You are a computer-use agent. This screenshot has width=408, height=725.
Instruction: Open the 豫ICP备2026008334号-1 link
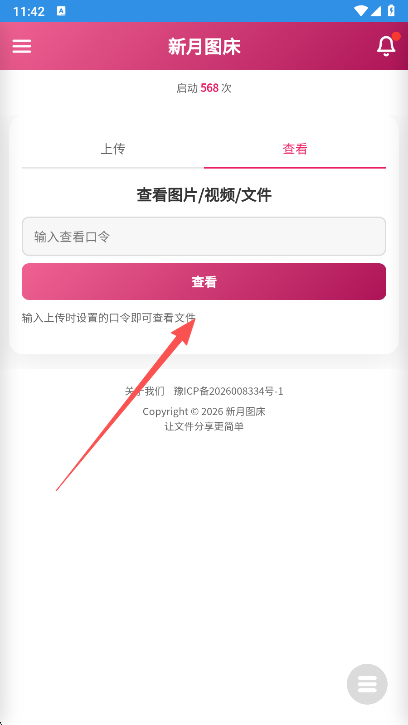point(229,391)
